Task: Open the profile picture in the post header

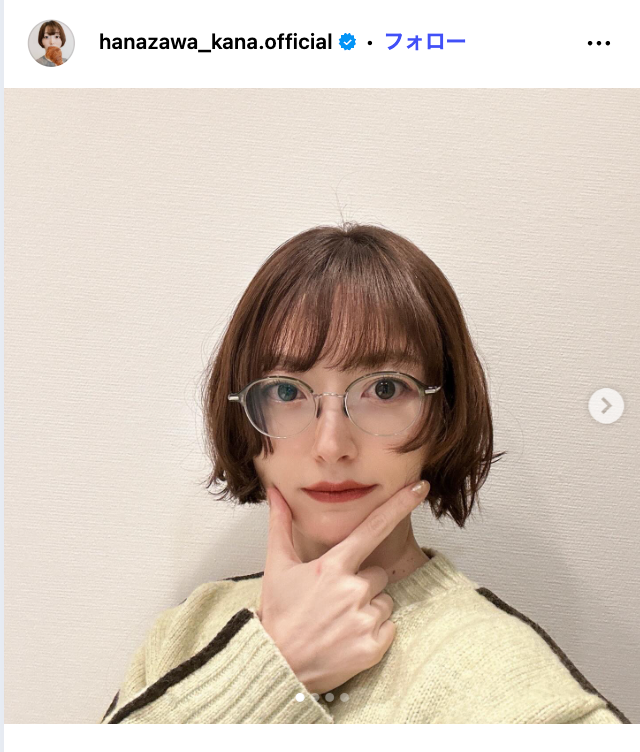Action: tap(50, 43)
